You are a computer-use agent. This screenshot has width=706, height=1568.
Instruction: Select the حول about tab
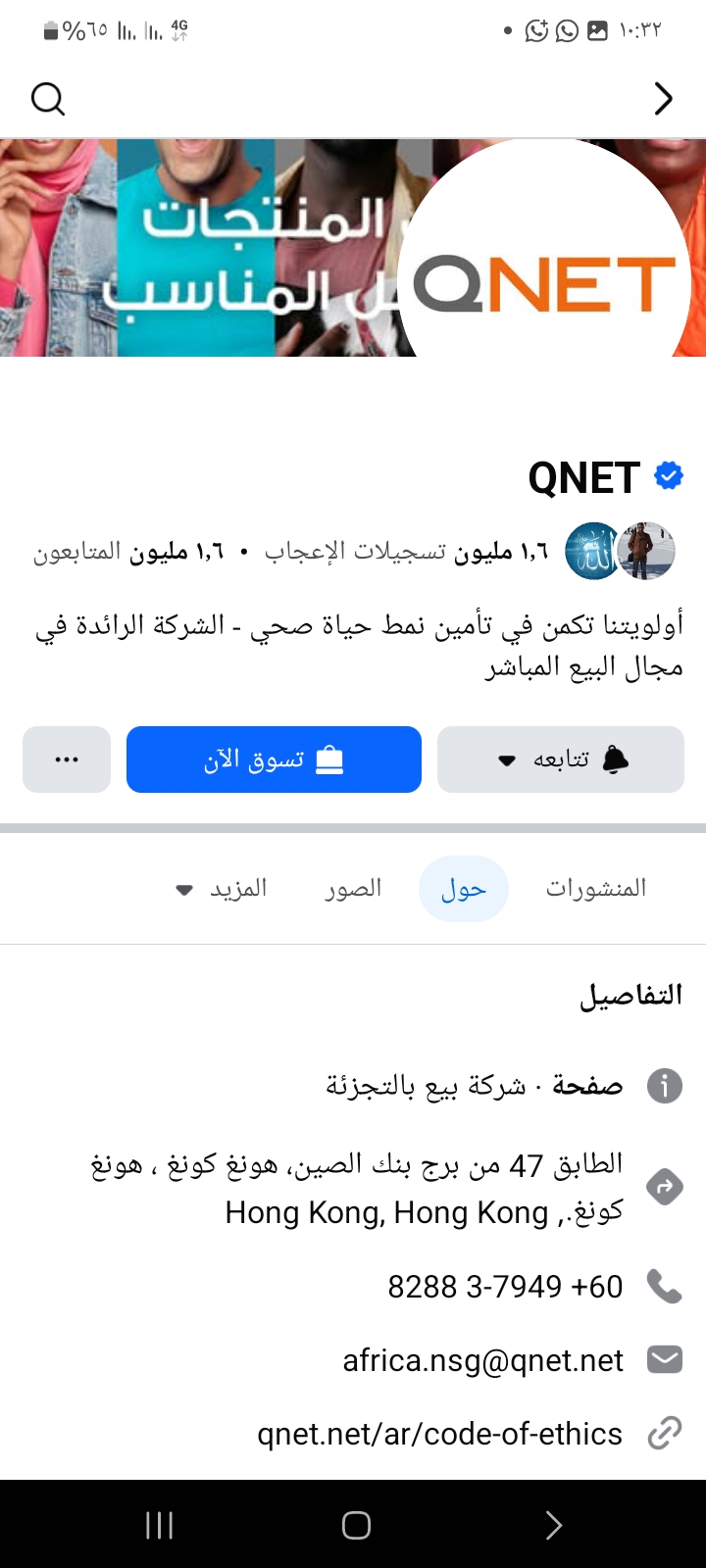[463, 889]
